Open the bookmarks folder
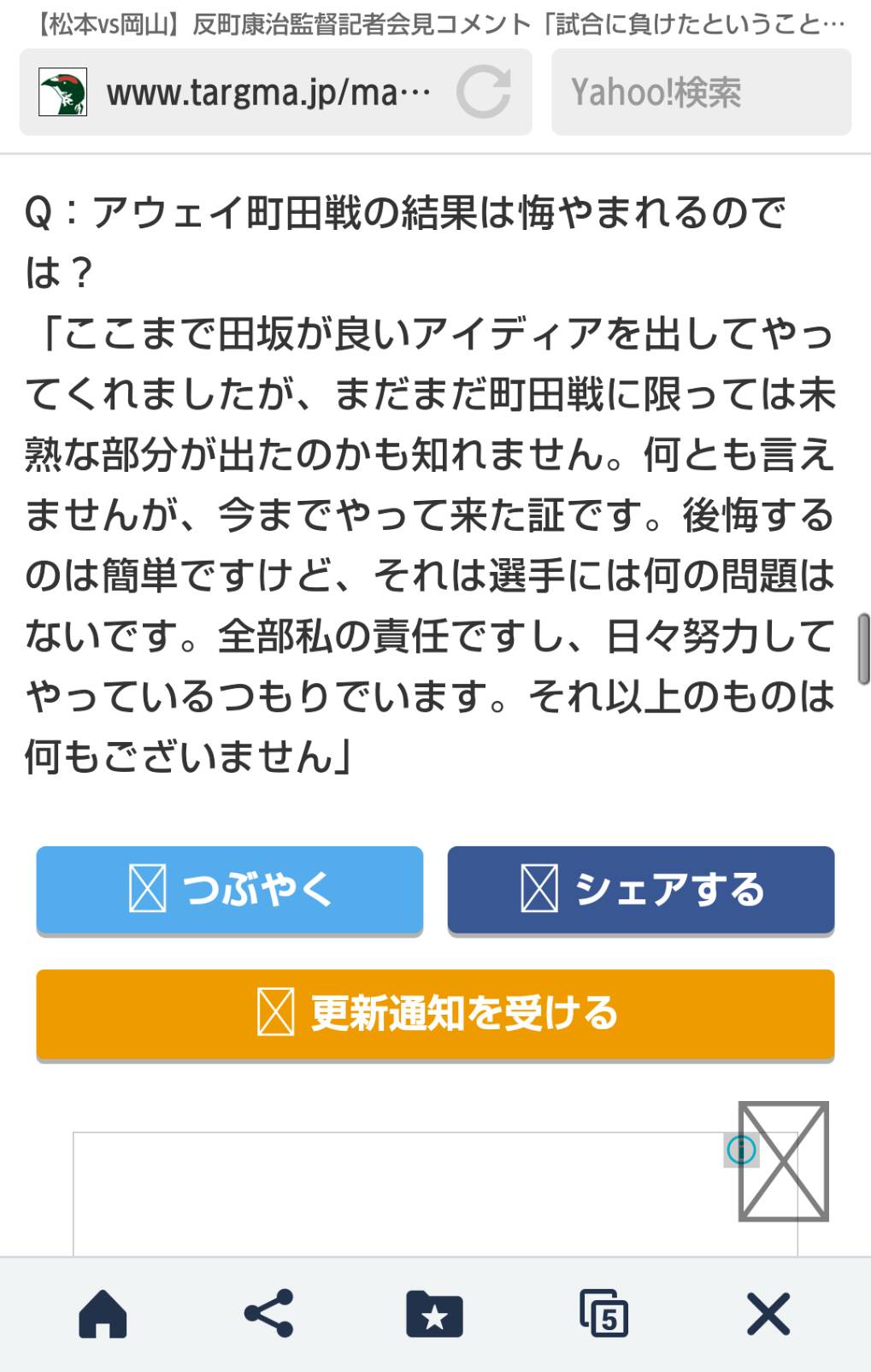Screen dimensions: 871x1372 pyautogui.click(x=434, y=1314)
